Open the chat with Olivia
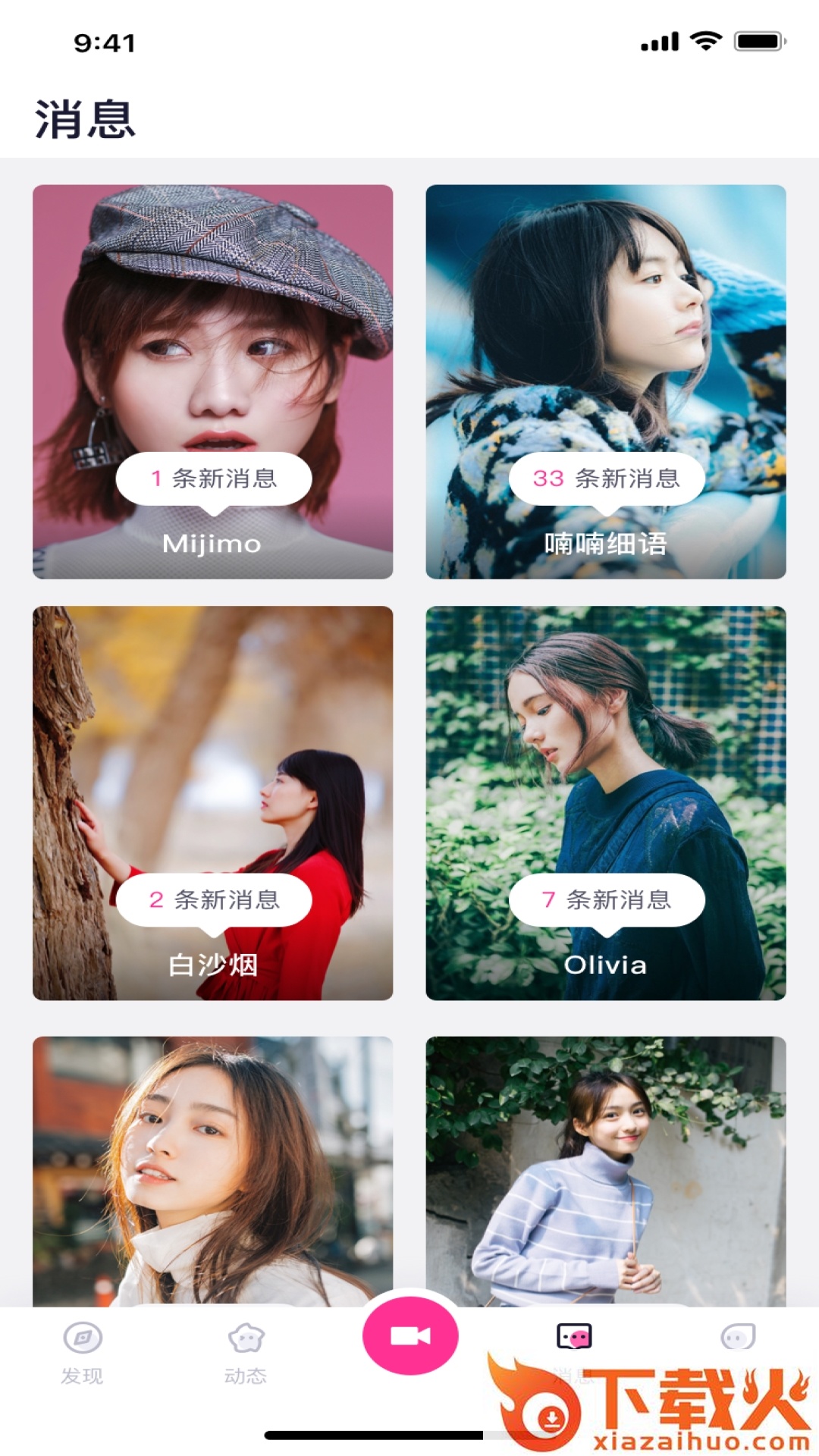 605,802
